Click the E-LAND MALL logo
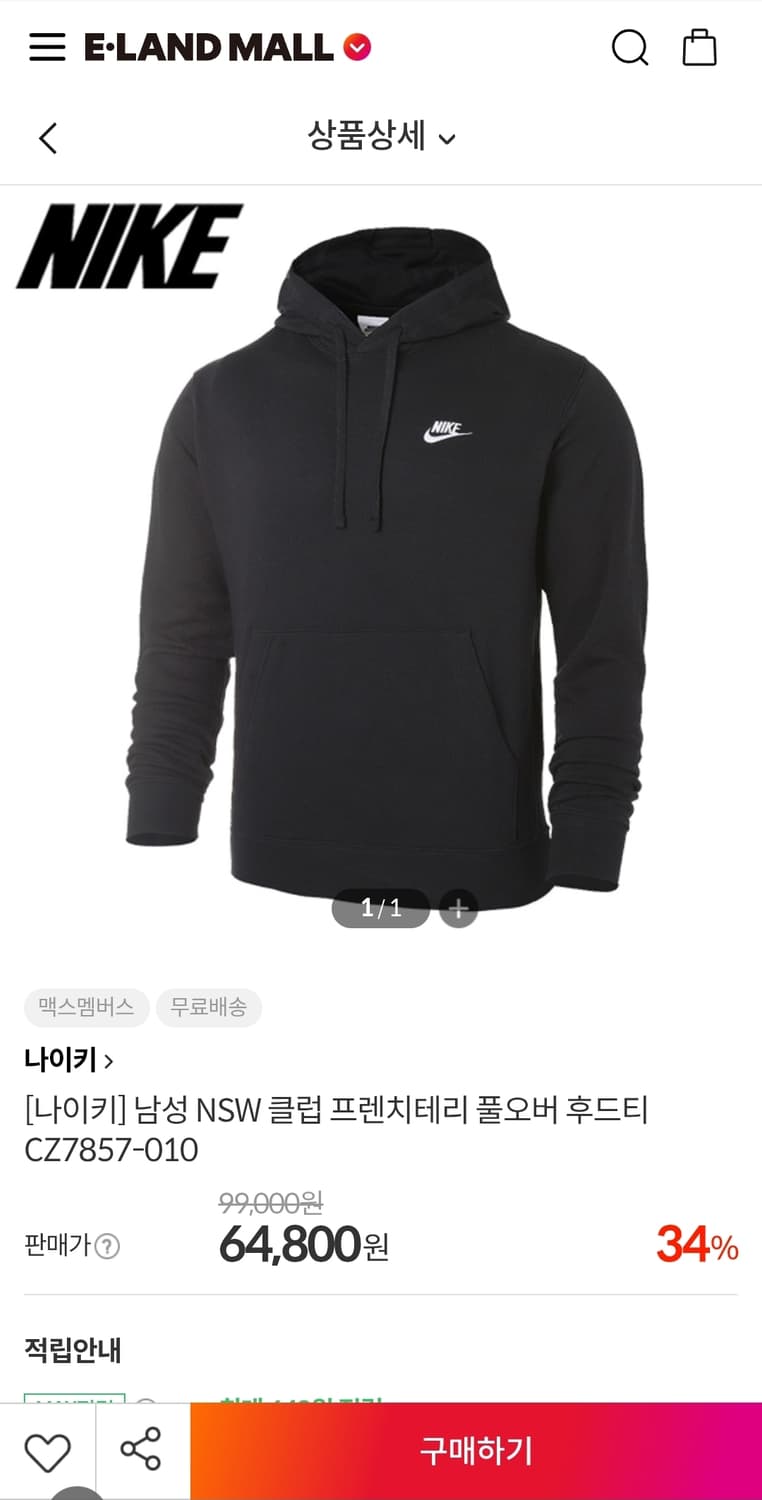Image resolution: width=762 pixels, height=1500 pixels. click(x=205, y=46)
